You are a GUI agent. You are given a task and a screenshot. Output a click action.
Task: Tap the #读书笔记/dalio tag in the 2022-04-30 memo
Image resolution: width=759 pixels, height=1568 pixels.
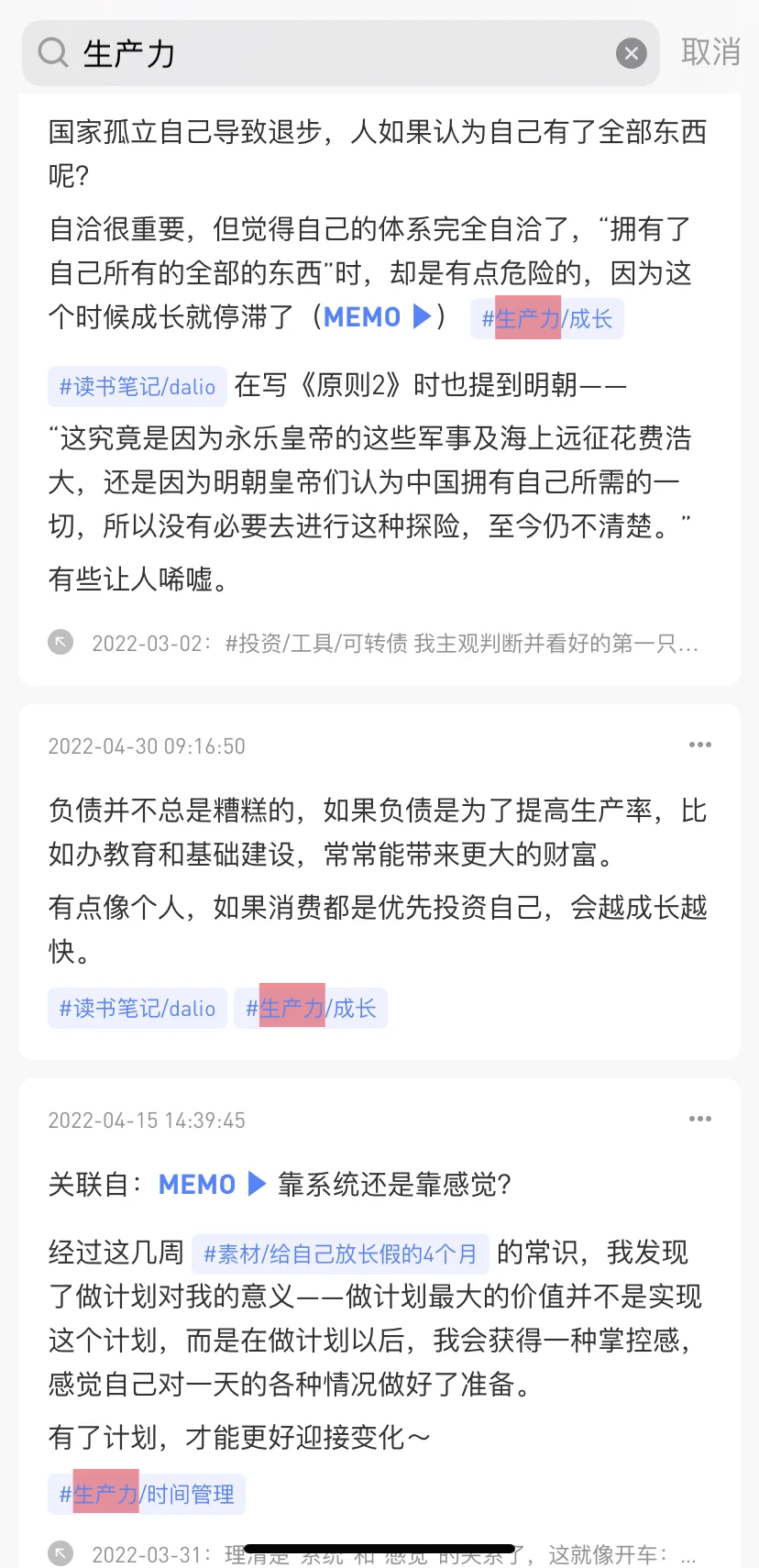[137, 1009]
